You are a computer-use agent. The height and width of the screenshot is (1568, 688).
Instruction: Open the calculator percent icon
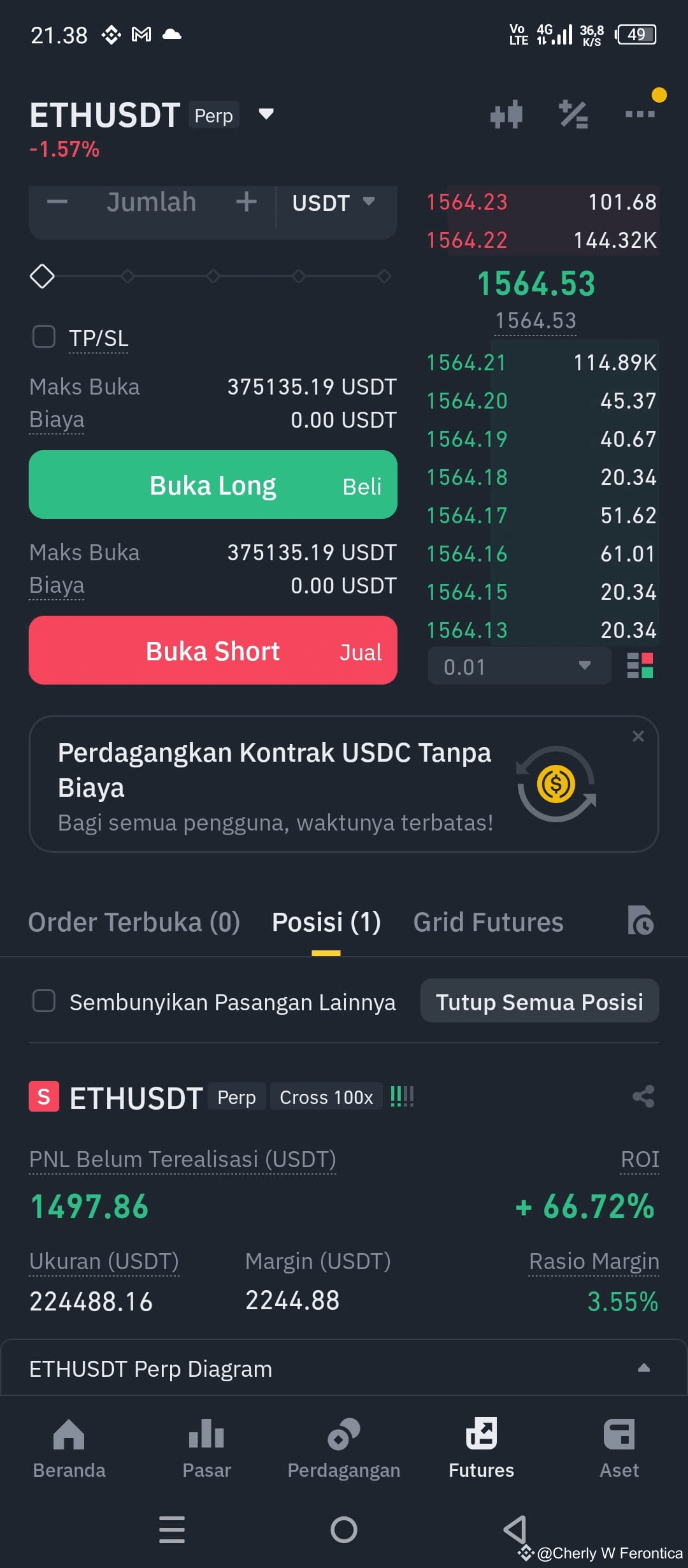(573, 115)
